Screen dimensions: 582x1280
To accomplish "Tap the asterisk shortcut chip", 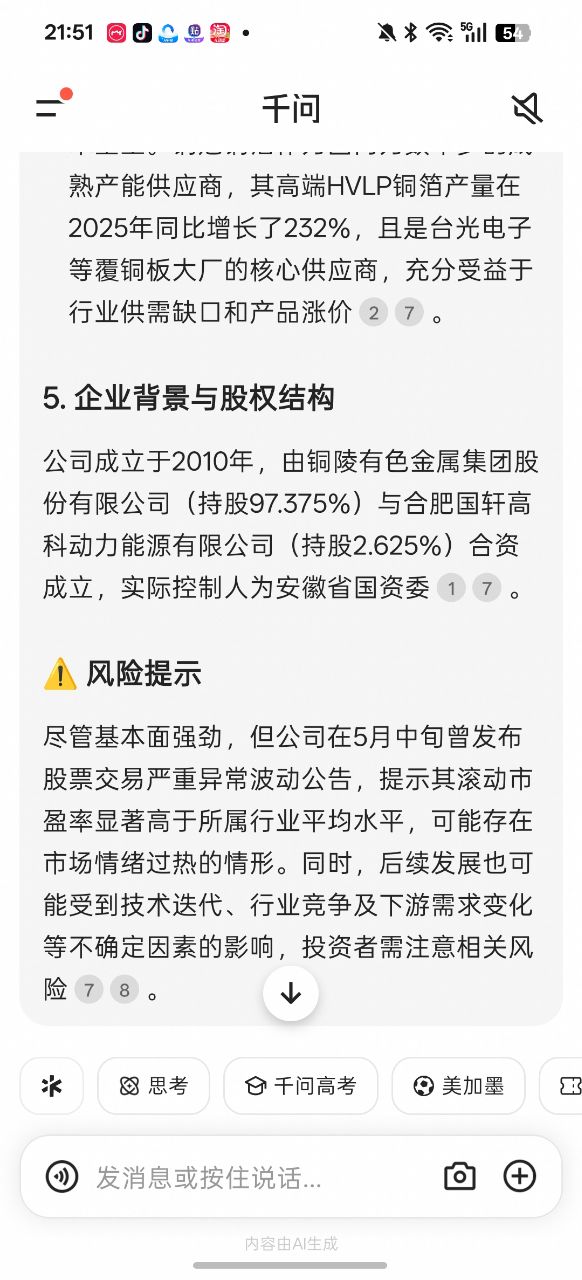I will pos(51,1086).
